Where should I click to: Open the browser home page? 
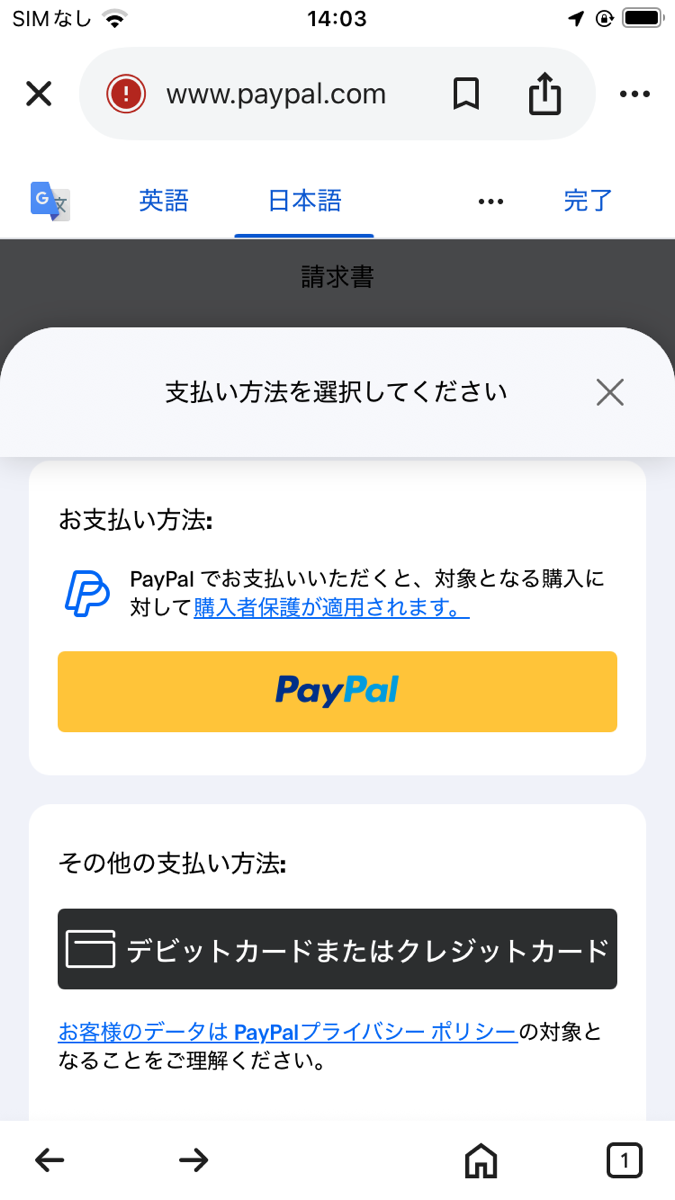tap(481, 1160)
